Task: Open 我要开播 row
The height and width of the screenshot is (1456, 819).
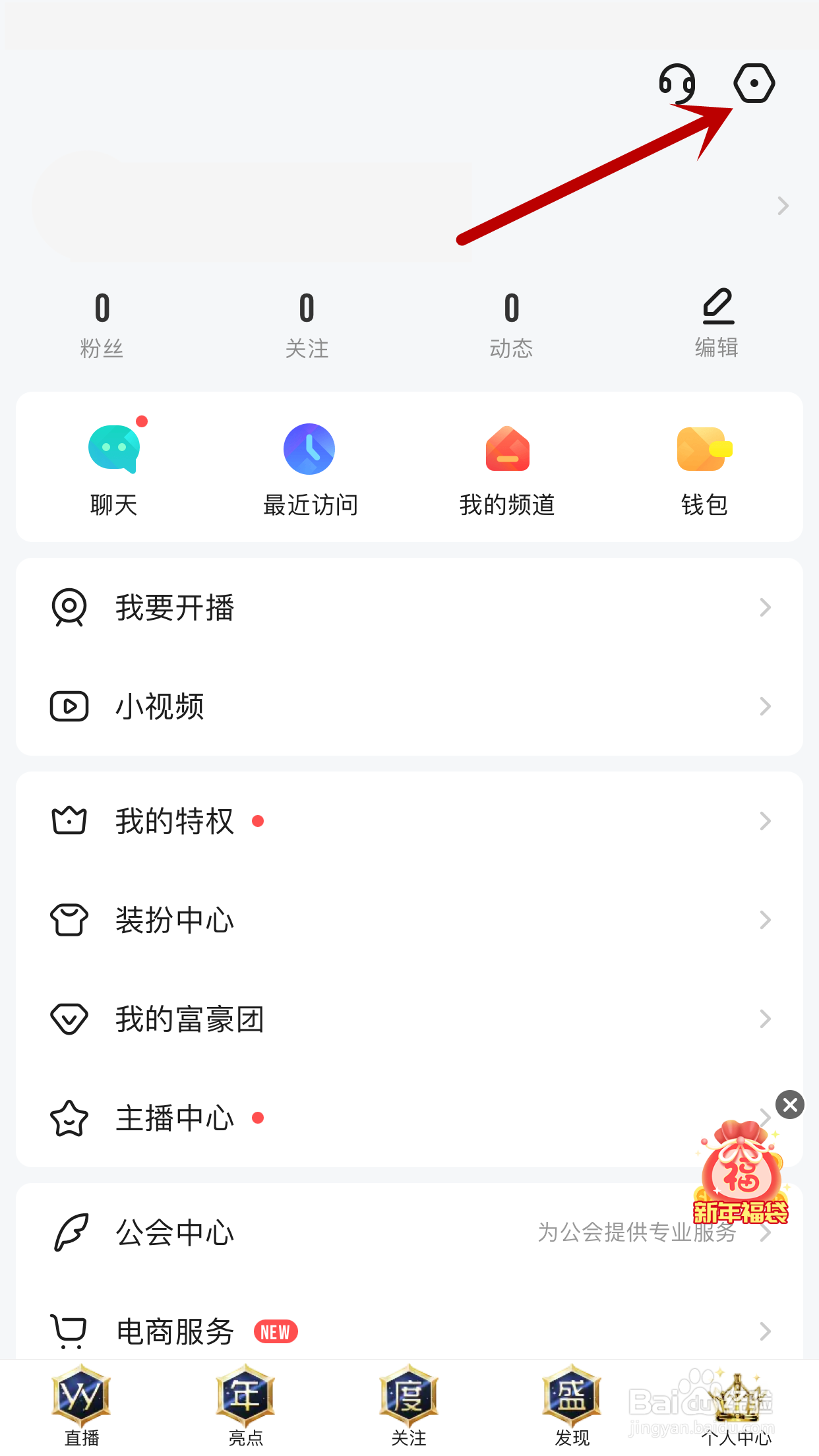Action: click(x=409, y=607)
